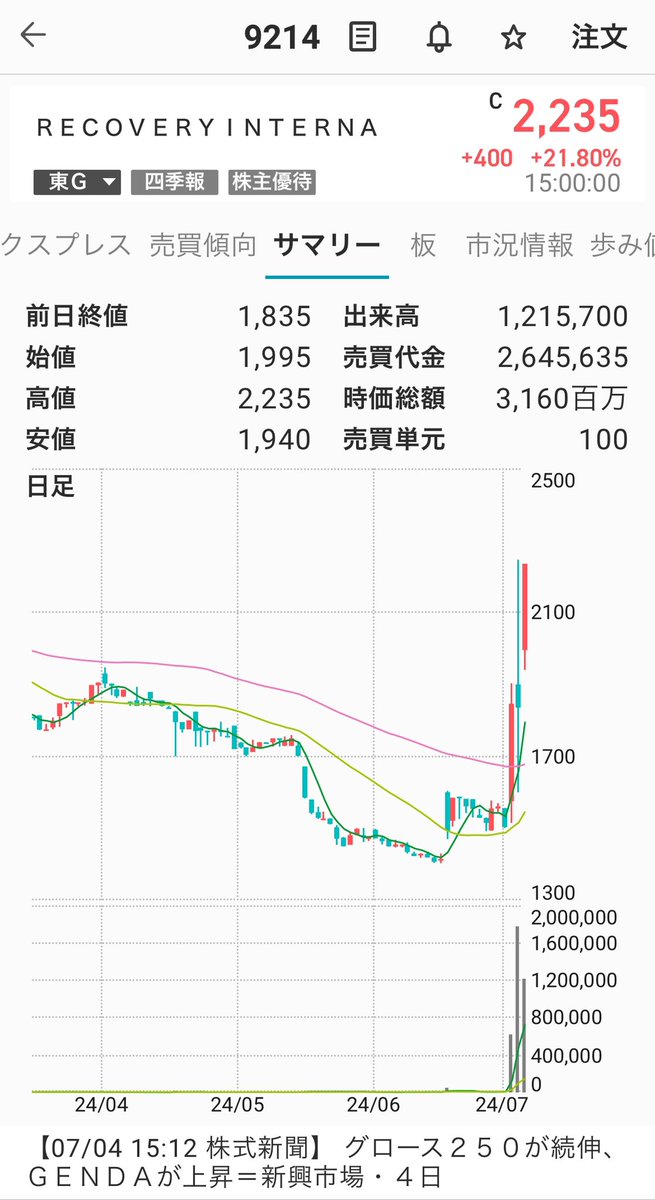655x1200 pixels.
Task: Switch to the 歩み値 tab
Action: [623, 245]
